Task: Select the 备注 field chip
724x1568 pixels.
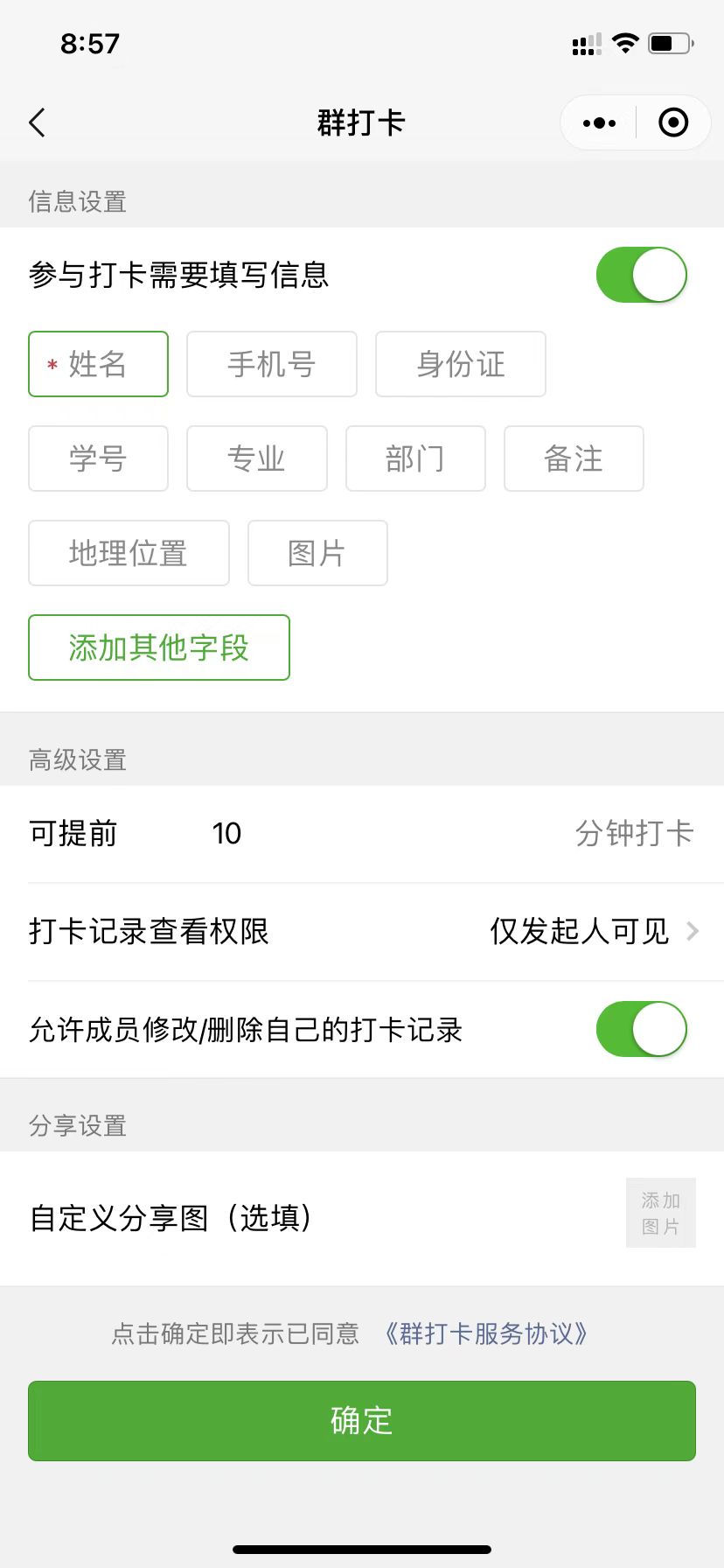Action: [x=574, y=458]
